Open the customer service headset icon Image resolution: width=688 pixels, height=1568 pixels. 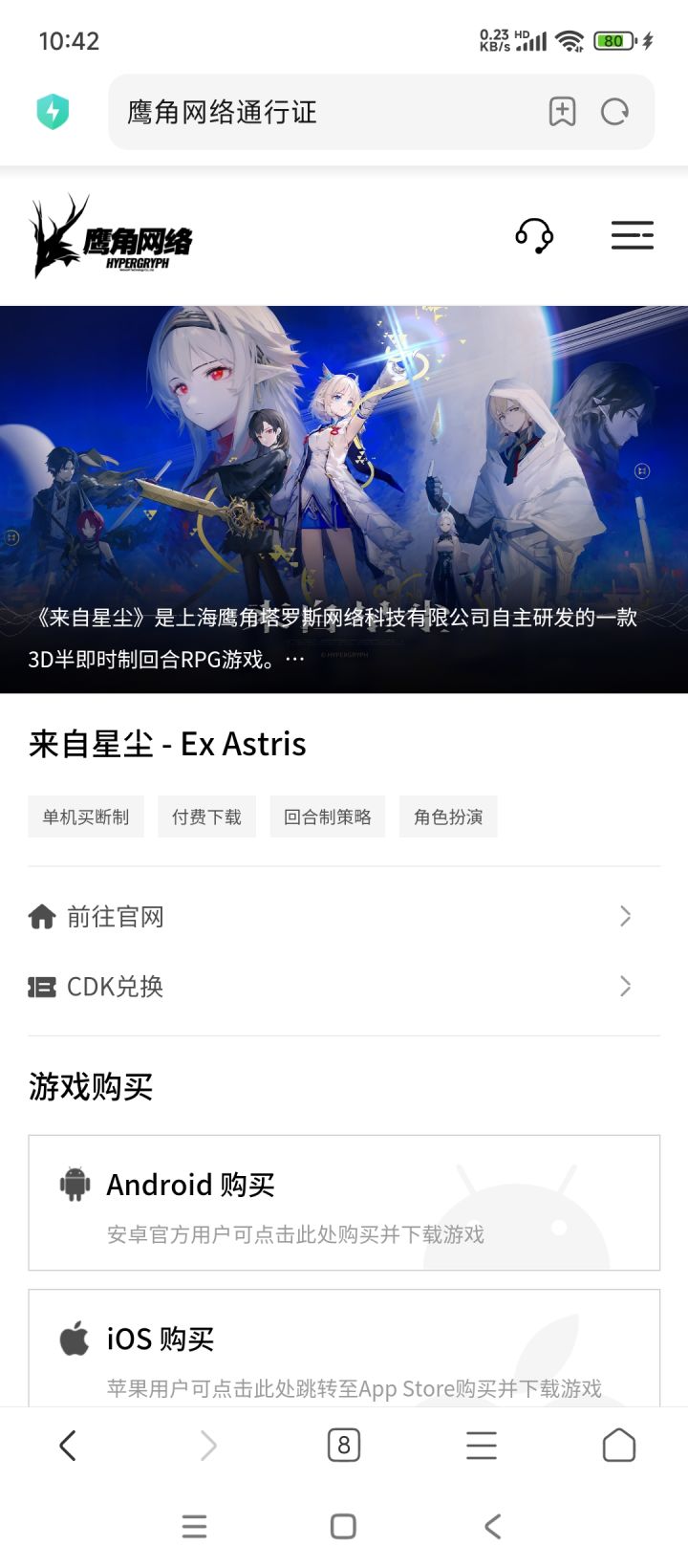point(534,235)
